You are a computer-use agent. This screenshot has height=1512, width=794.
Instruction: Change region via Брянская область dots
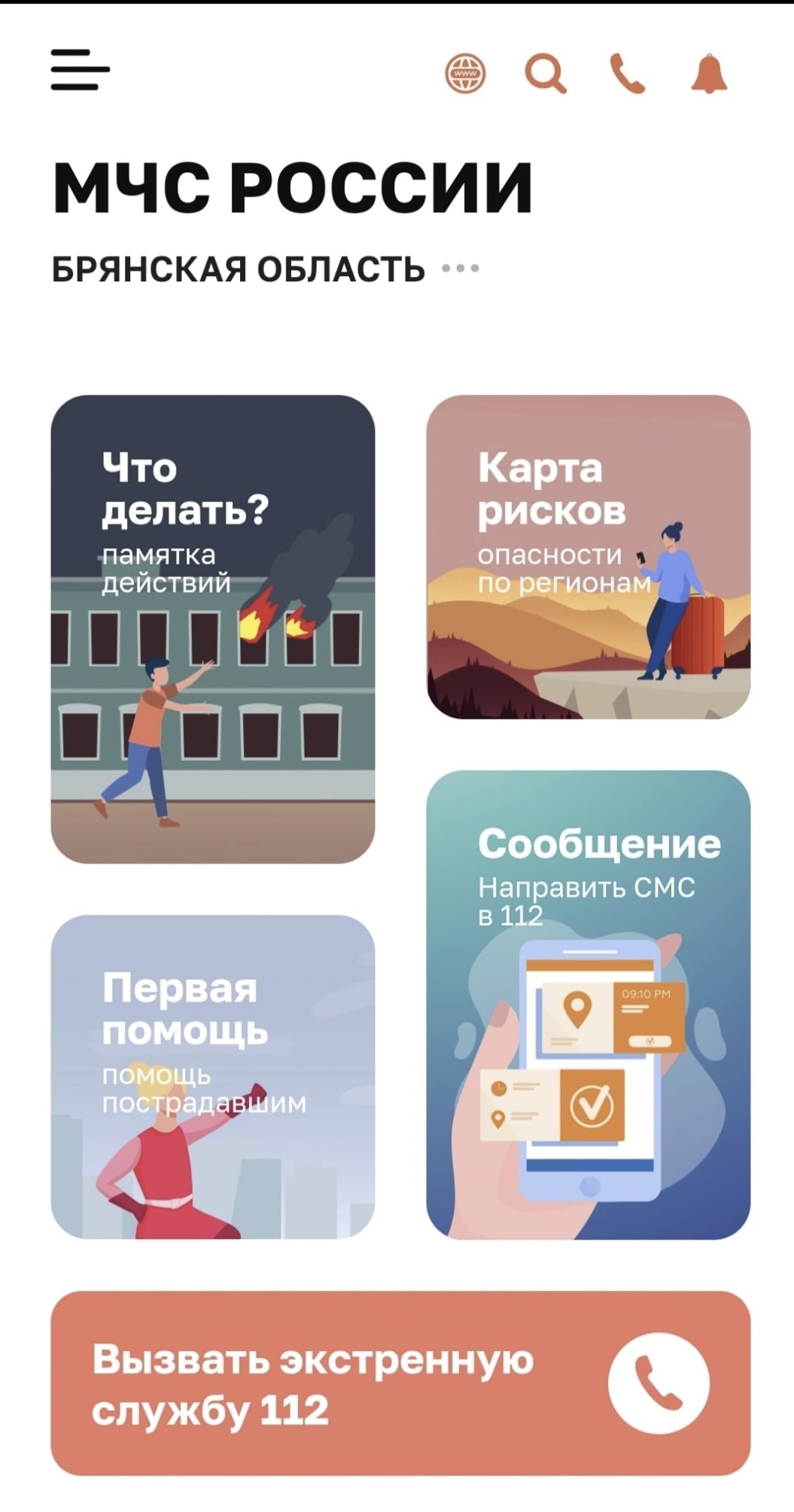[461, 269]
